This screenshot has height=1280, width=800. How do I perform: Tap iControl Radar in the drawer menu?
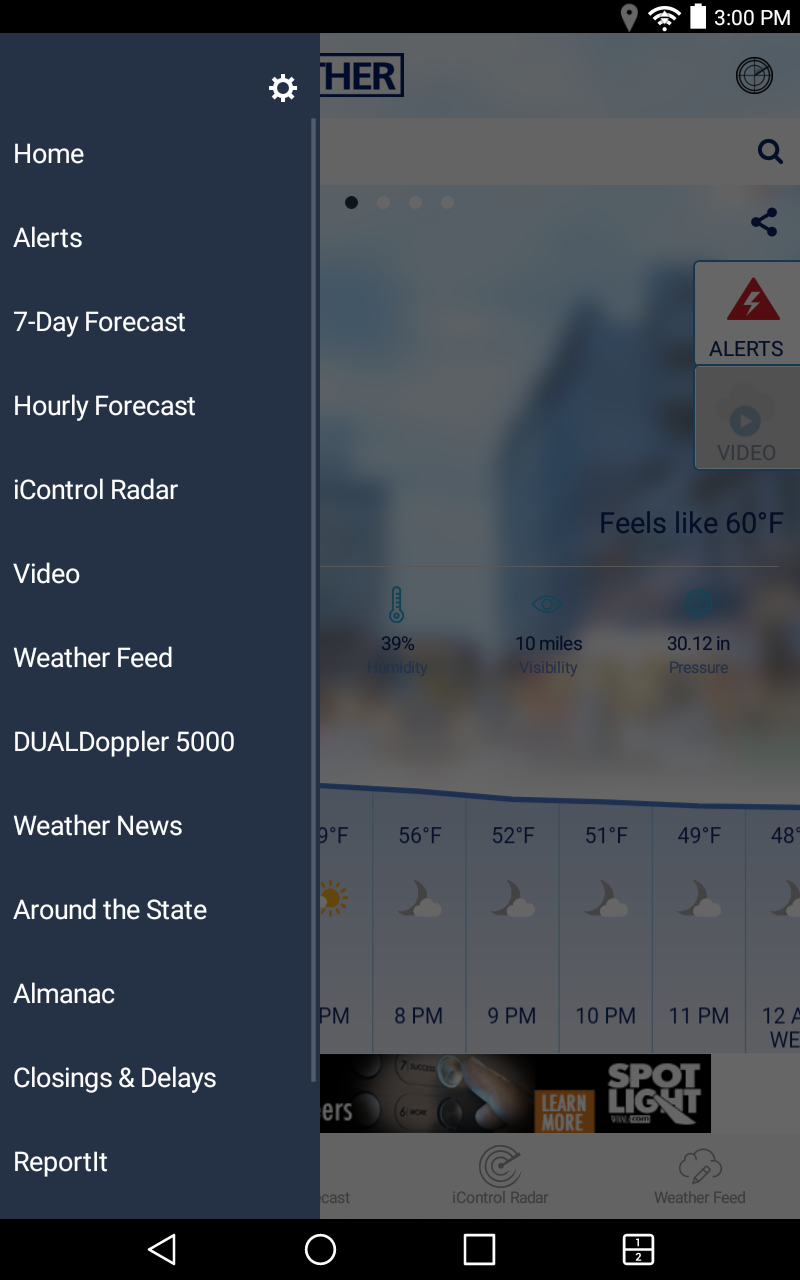pos(96,490)
